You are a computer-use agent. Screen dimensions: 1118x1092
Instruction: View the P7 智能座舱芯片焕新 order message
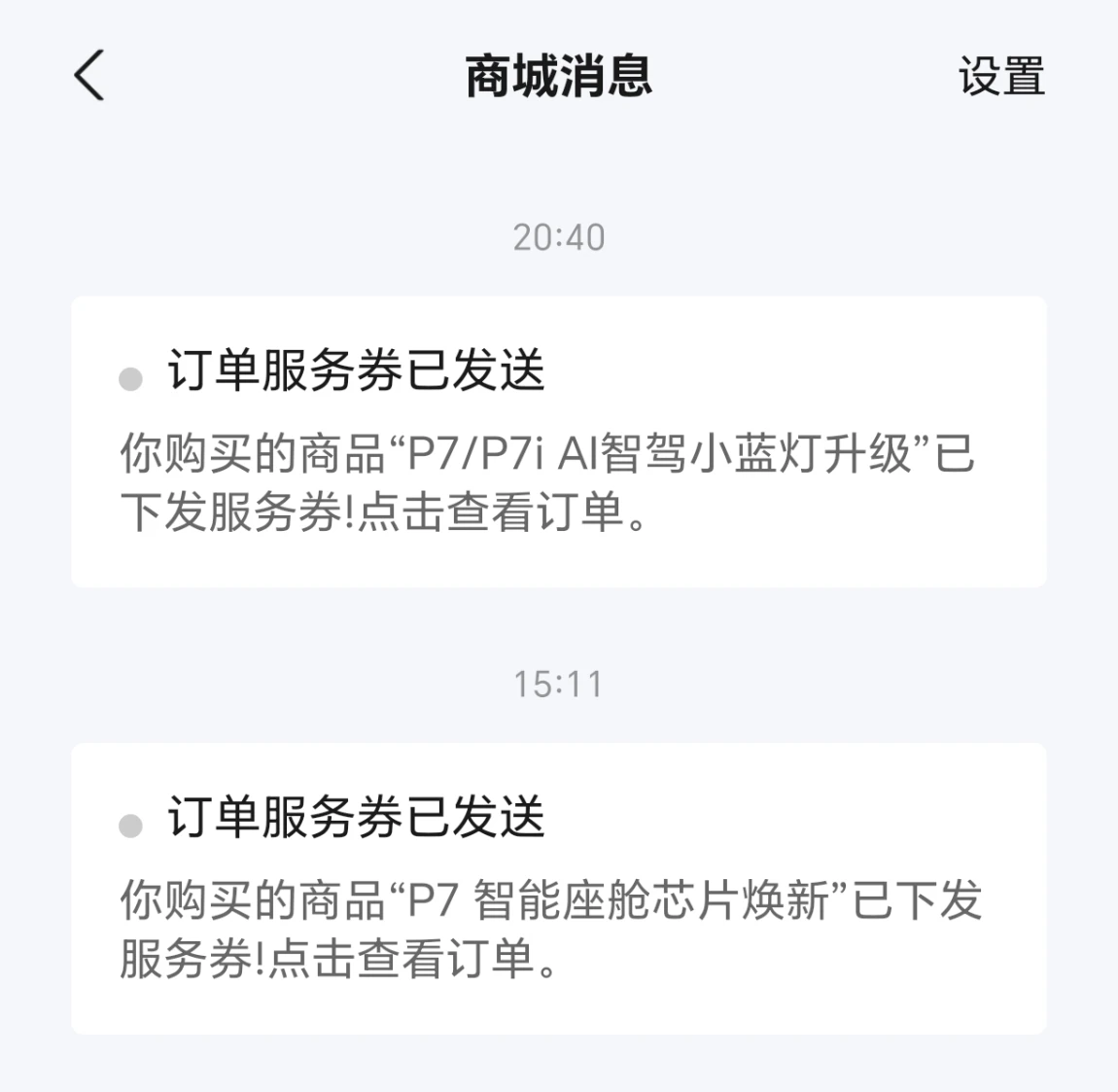tap(558, 888)
